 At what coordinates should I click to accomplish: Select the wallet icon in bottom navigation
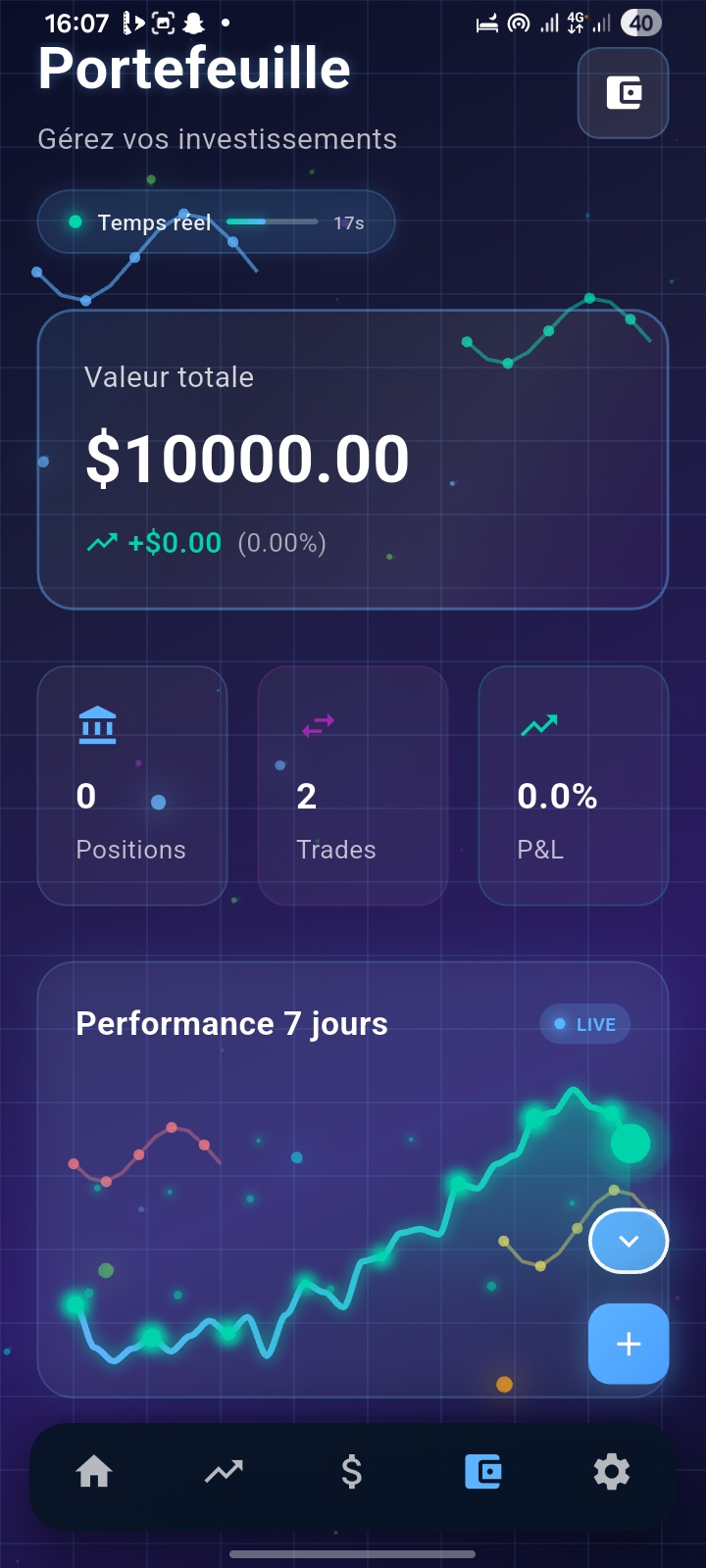(x=482, y=1471)
